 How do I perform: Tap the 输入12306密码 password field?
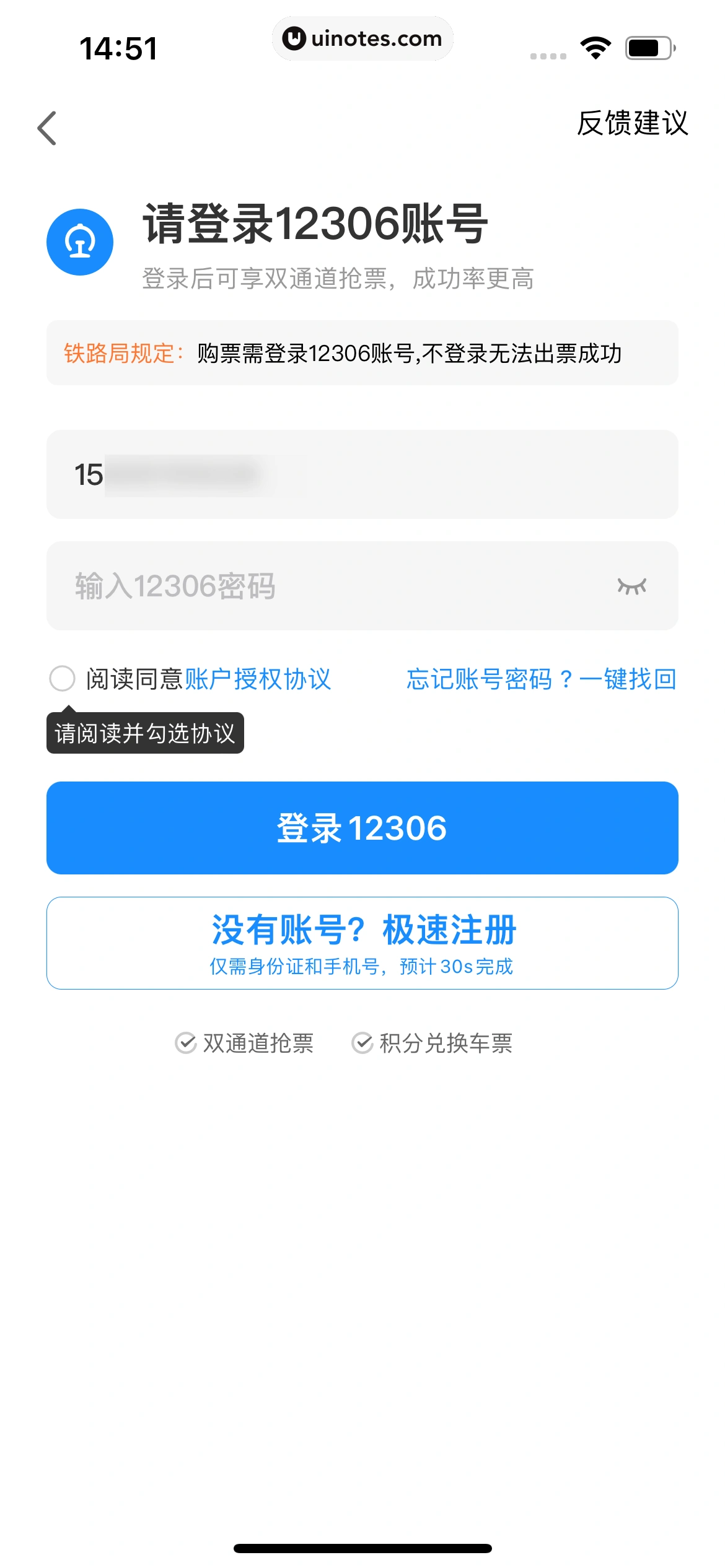tap(322, 586)
